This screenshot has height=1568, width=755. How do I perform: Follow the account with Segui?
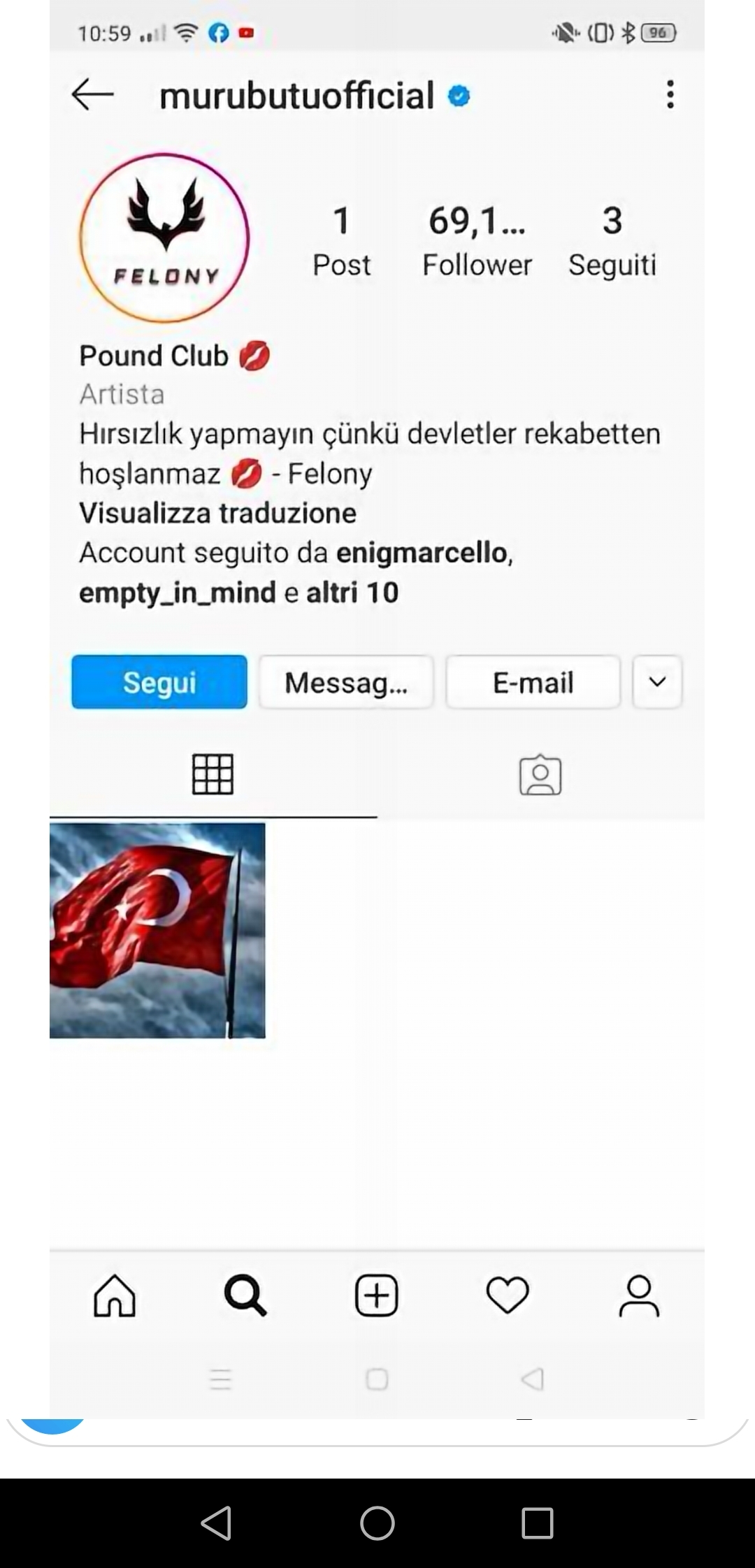point(159,682)
